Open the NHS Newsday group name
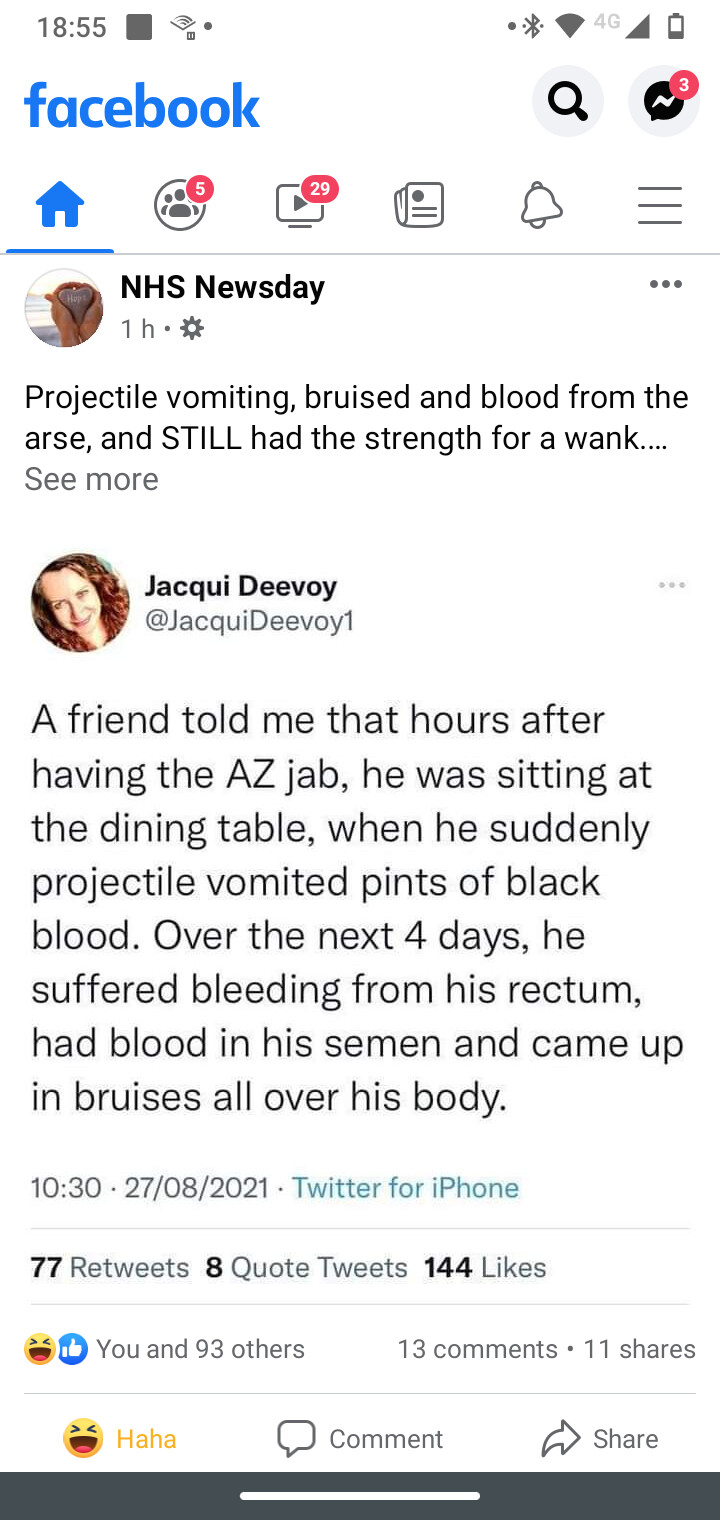This screenshot has height=1520, width=720. pyautogui.click(x=222, y=288)
